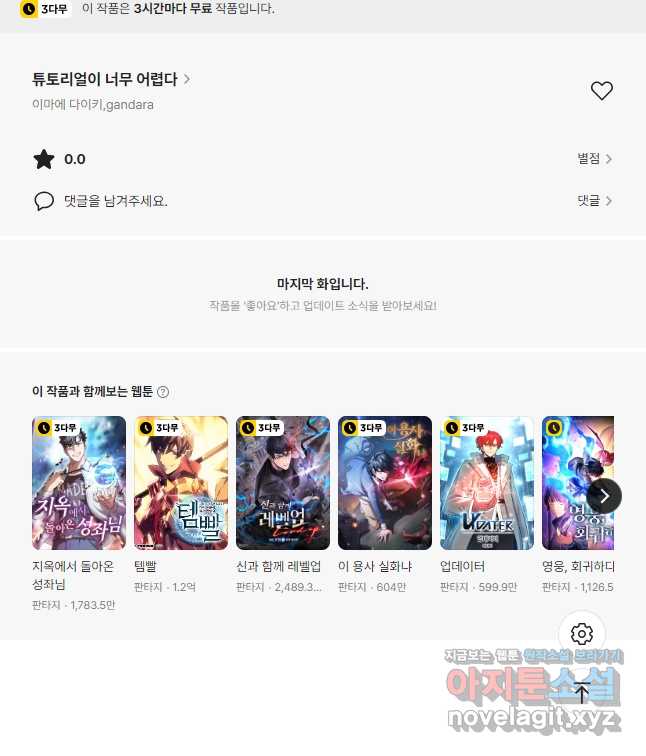Show info about 이 작품과 함께보는 웹툰

coord(163,392)
